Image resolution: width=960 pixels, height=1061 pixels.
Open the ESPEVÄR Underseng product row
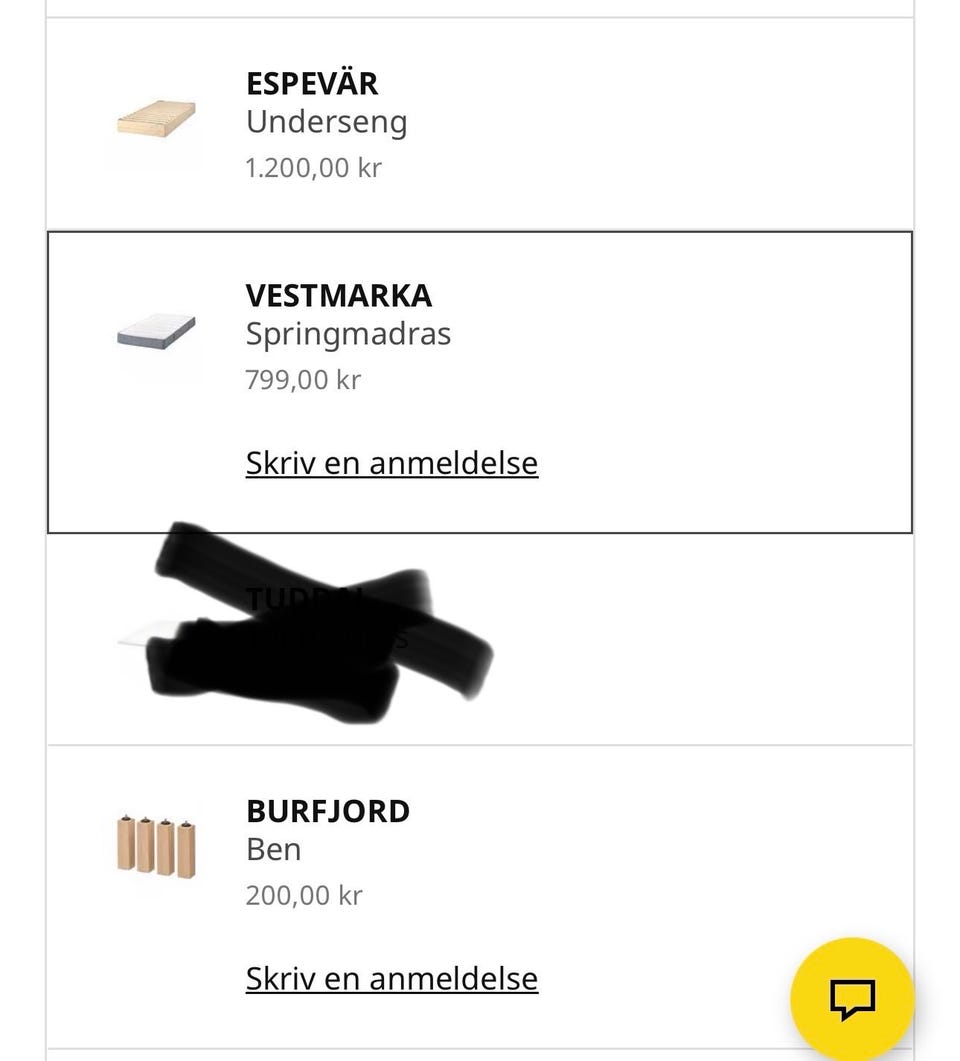pyautogui.click(x=326, y=124)
